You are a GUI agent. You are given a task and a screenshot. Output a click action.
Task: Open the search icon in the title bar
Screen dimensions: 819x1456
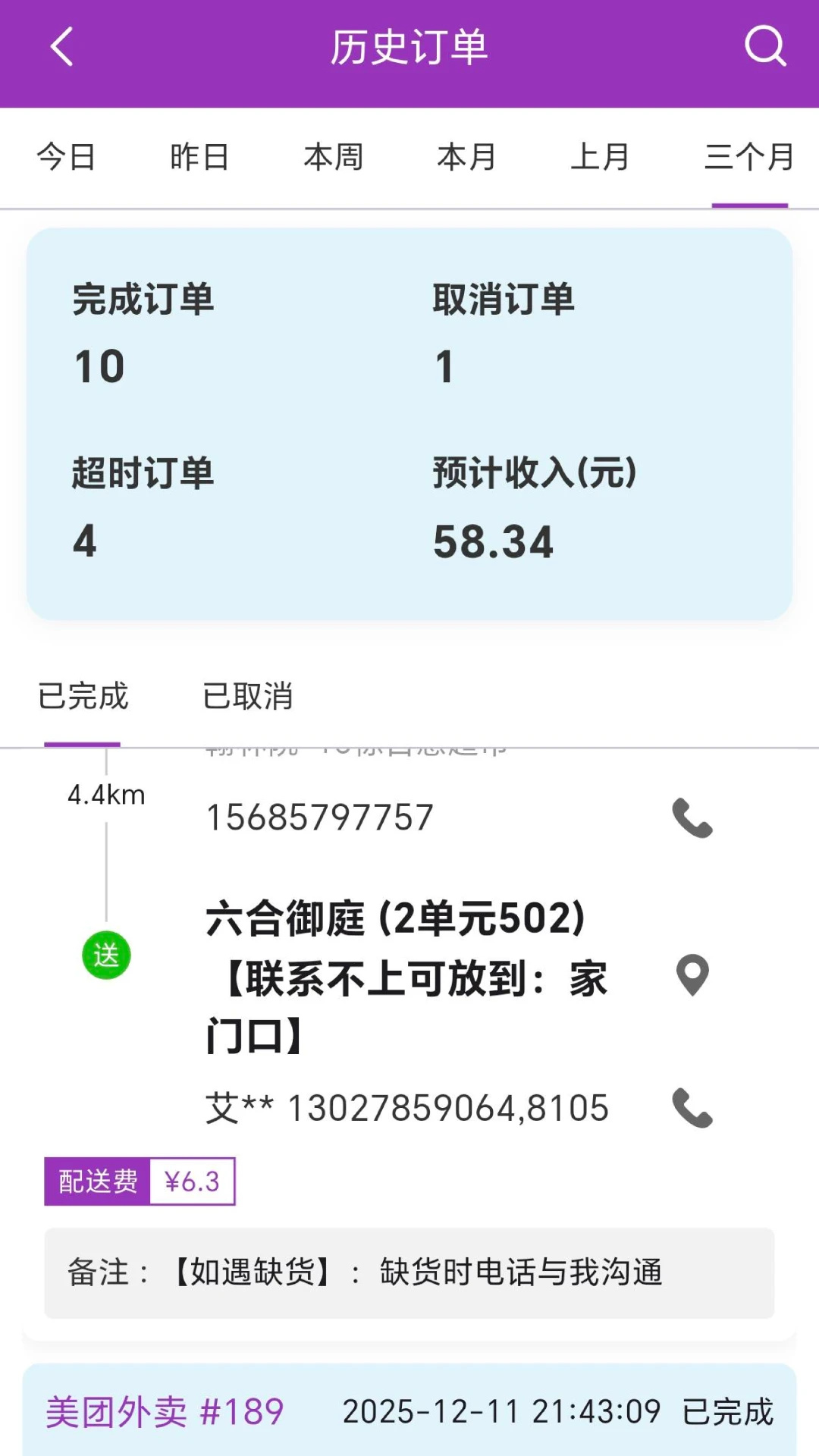[x=766, y=47]
